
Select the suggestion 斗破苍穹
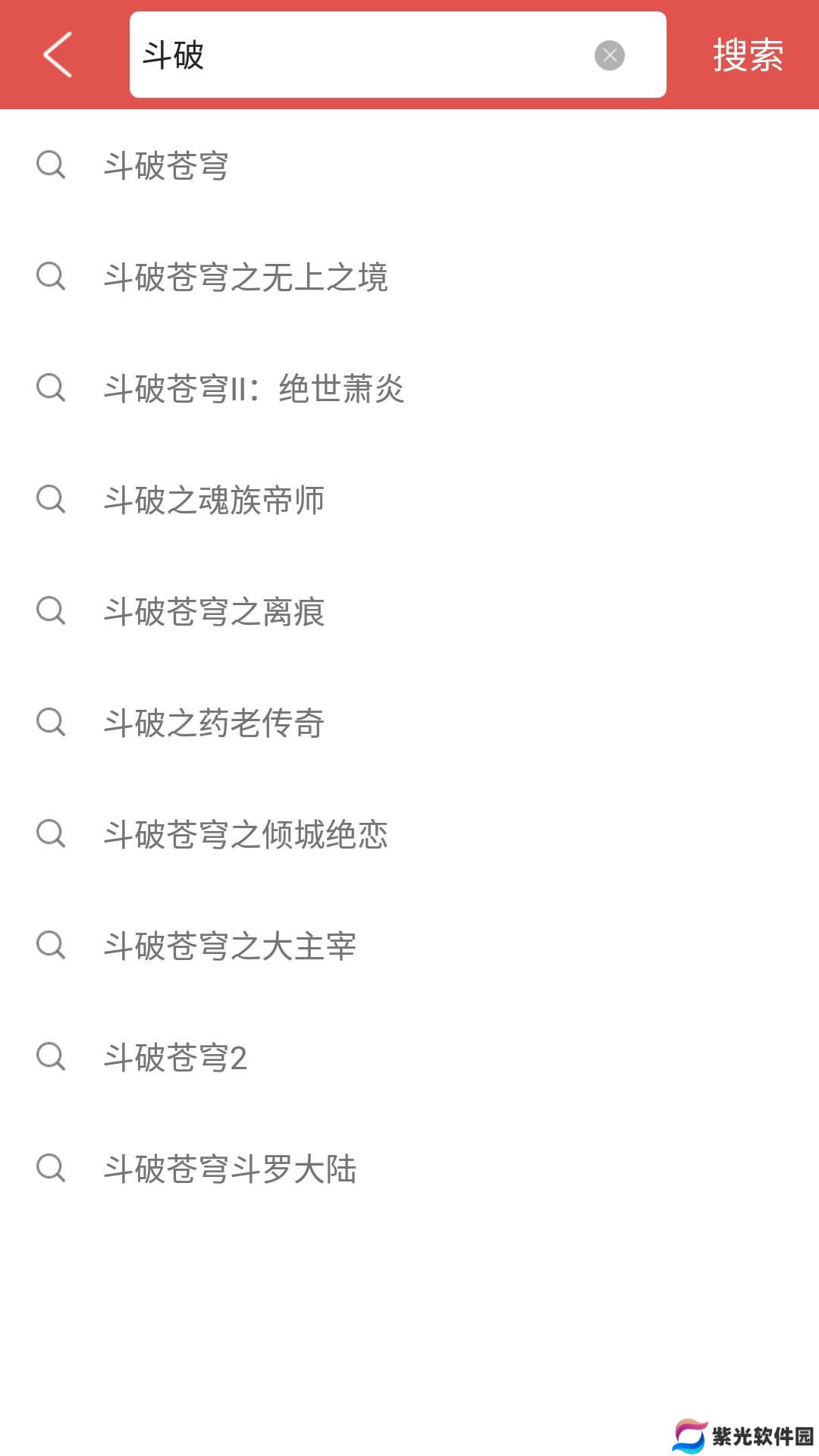(x=166, y=165)
